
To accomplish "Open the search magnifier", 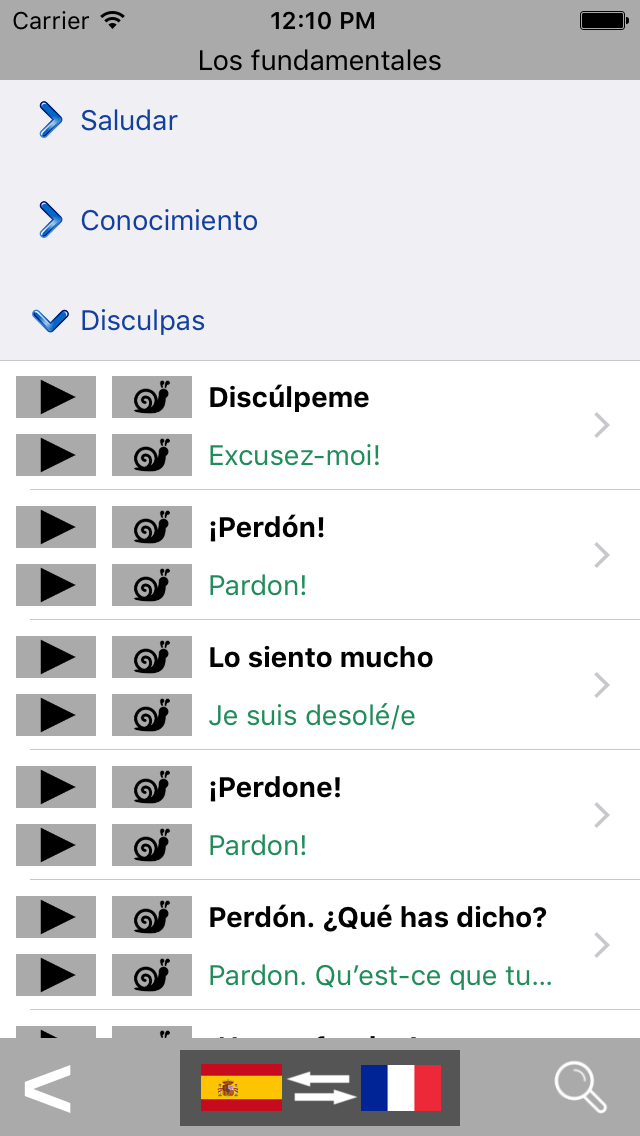I will pos(581,1088).
